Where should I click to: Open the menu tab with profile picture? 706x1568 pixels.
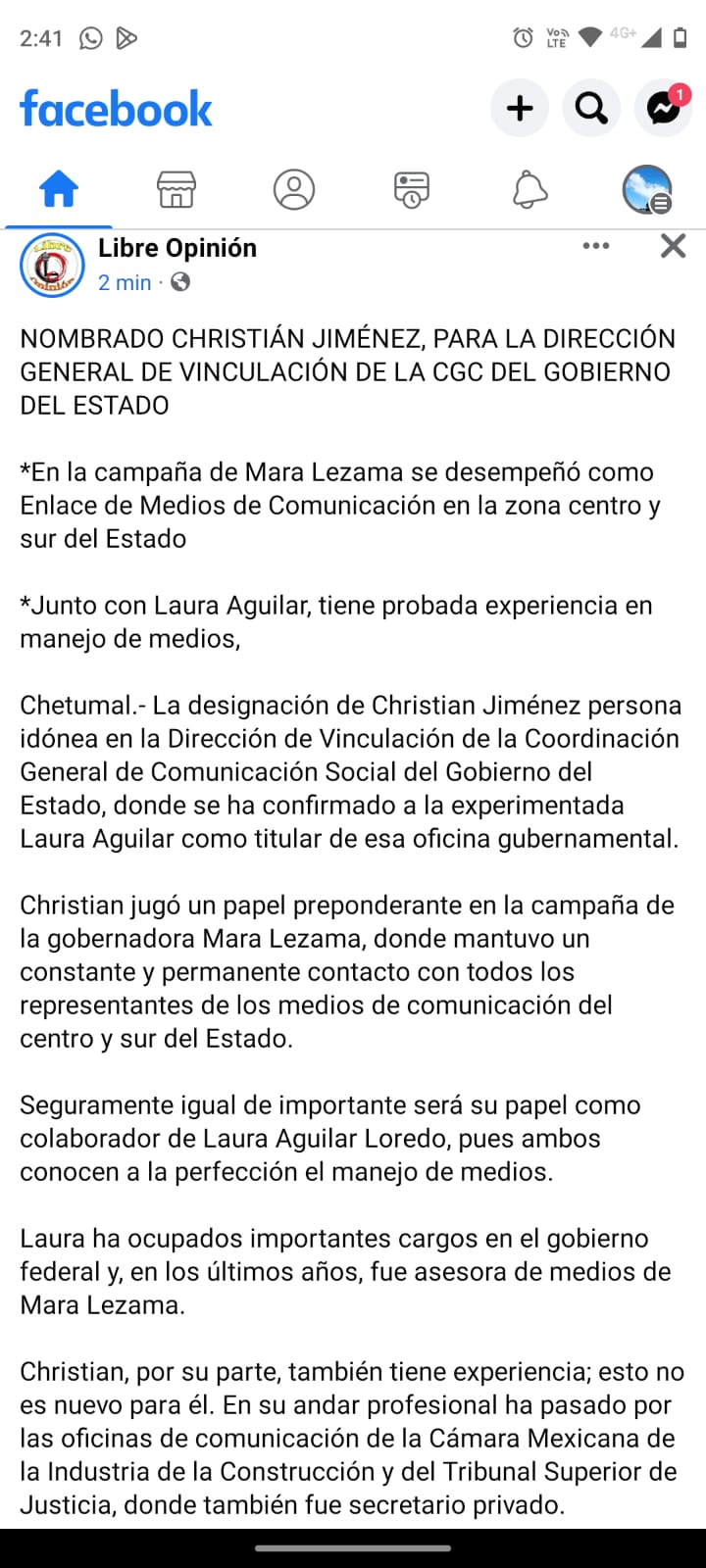[x=647, y=189]
